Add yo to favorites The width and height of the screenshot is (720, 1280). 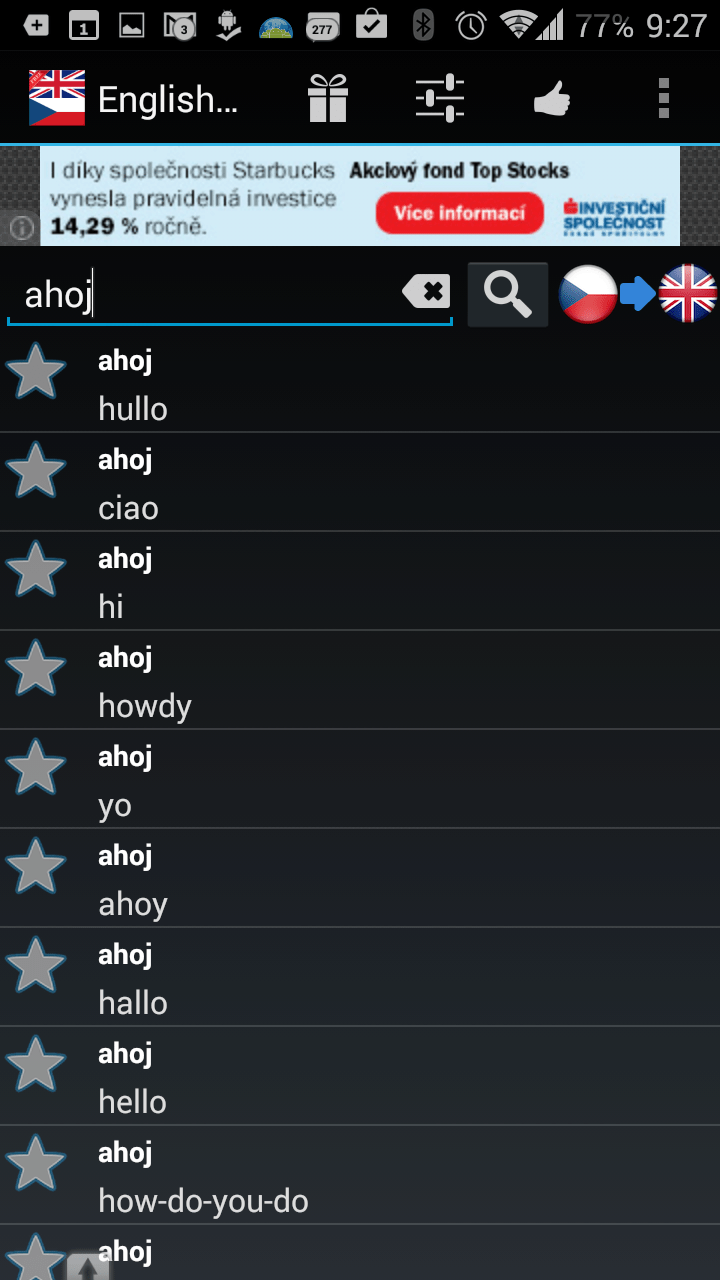click(36, 767)
